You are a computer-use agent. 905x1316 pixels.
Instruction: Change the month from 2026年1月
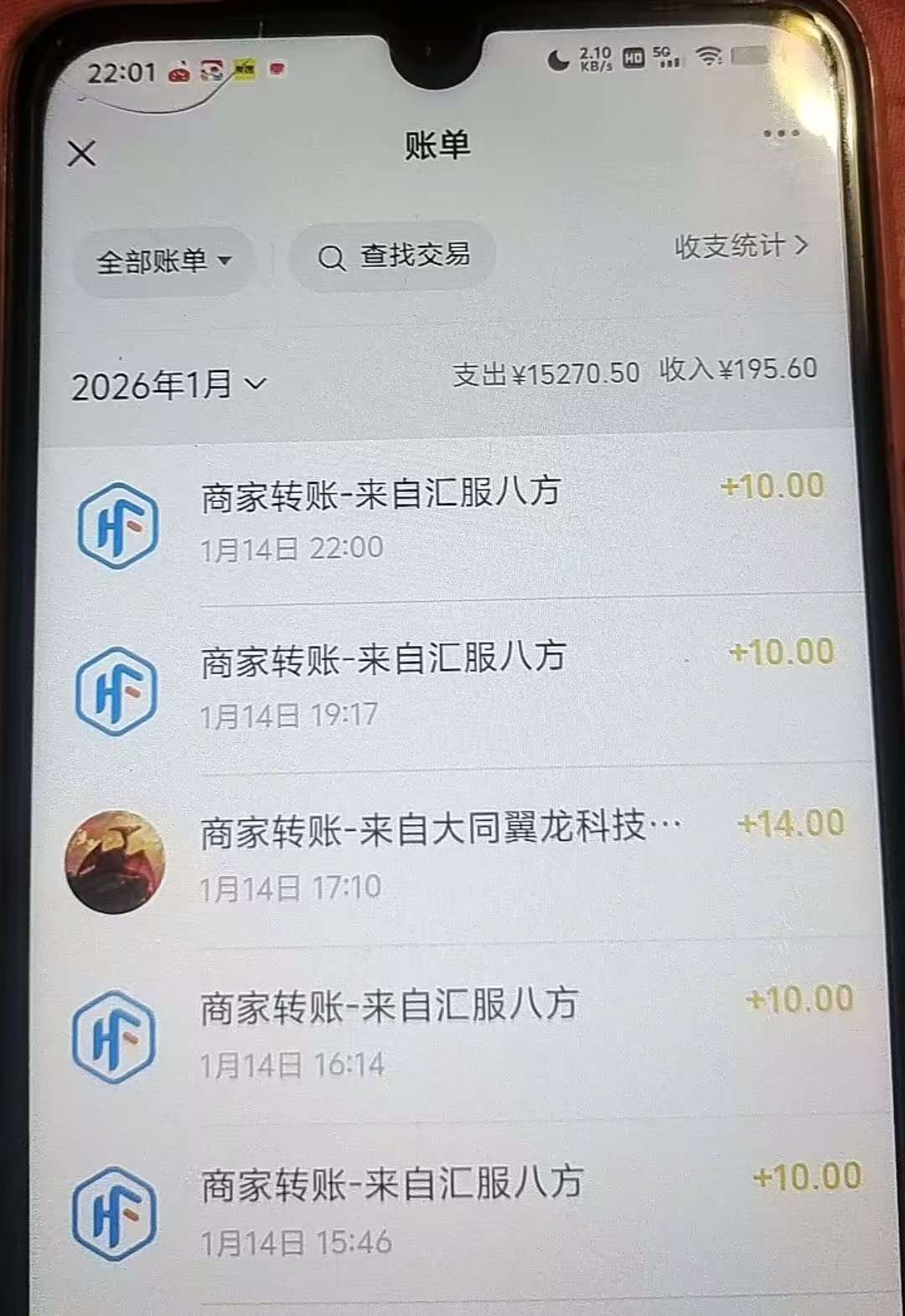[168, 385]
